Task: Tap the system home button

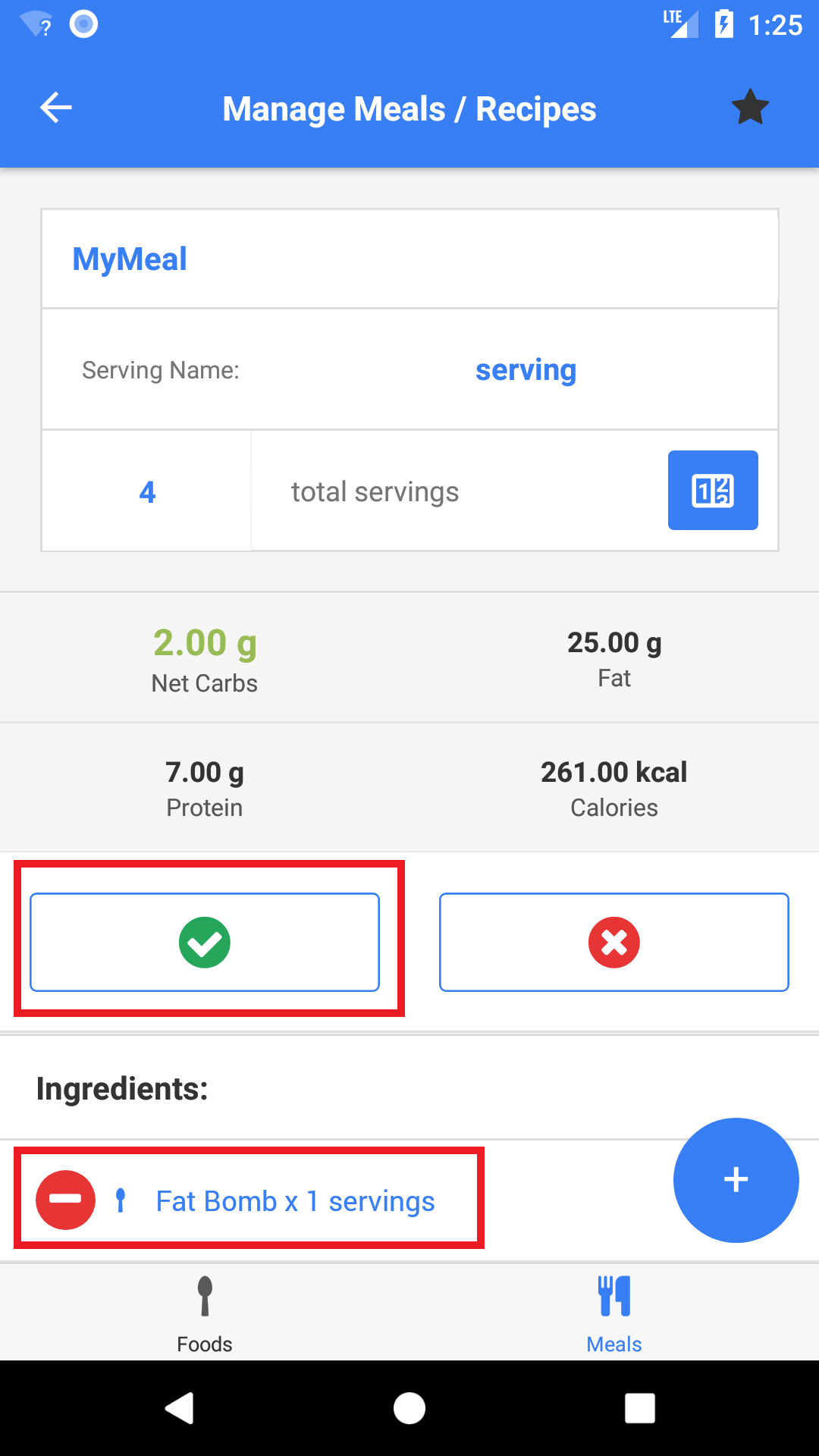Action: 409,1408
